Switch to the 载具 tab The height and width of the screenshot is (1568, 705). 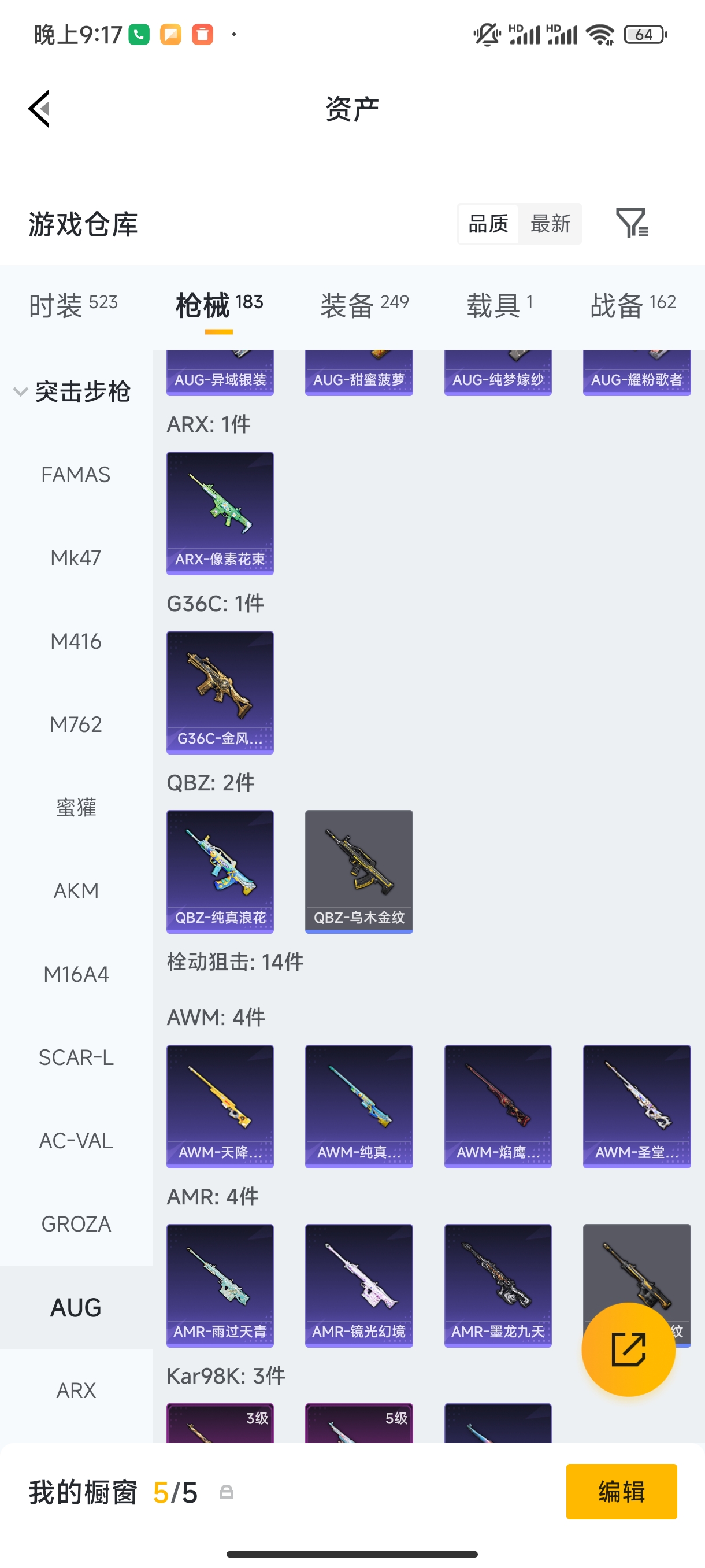(x=499, y=304)
